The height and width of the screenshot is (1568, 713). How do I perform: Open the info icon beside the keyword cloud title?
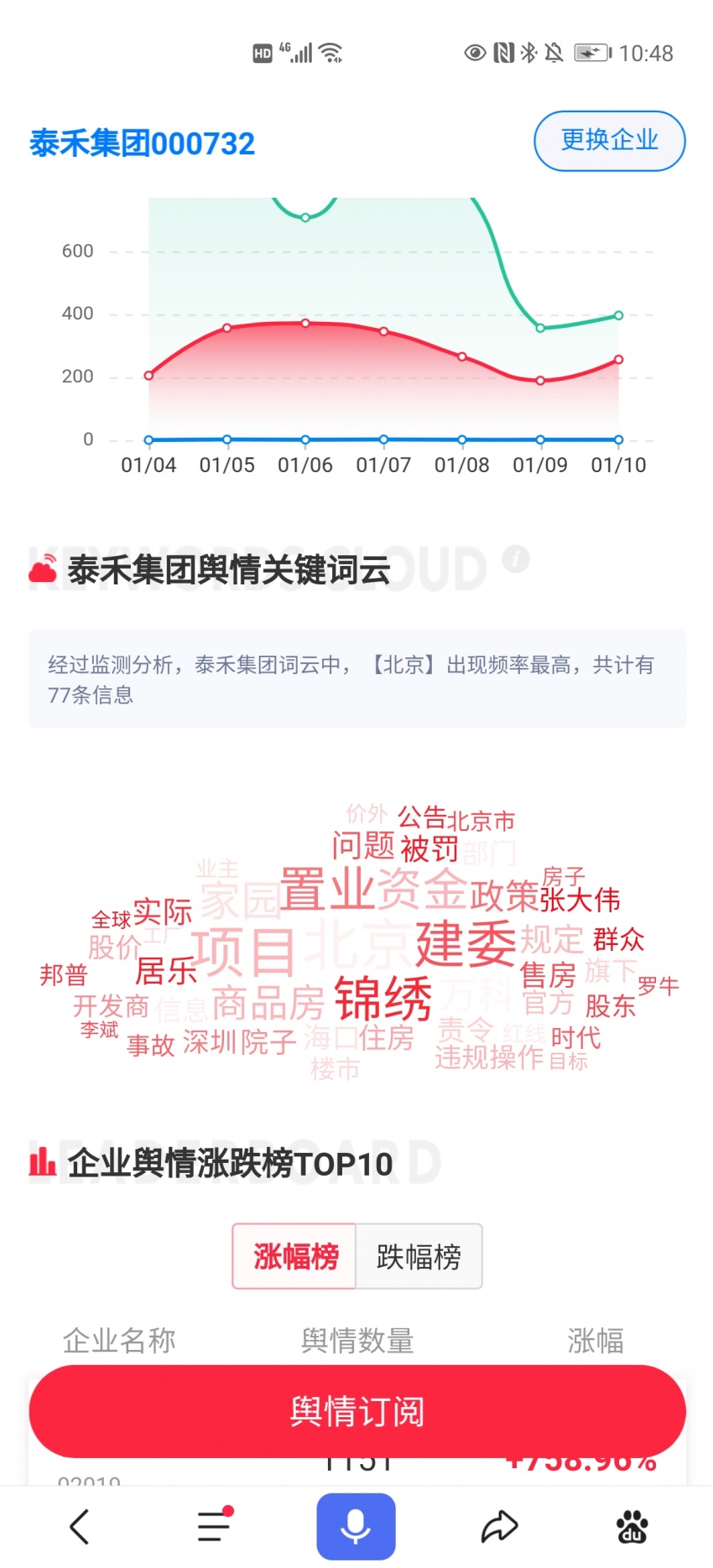[516, 558]
